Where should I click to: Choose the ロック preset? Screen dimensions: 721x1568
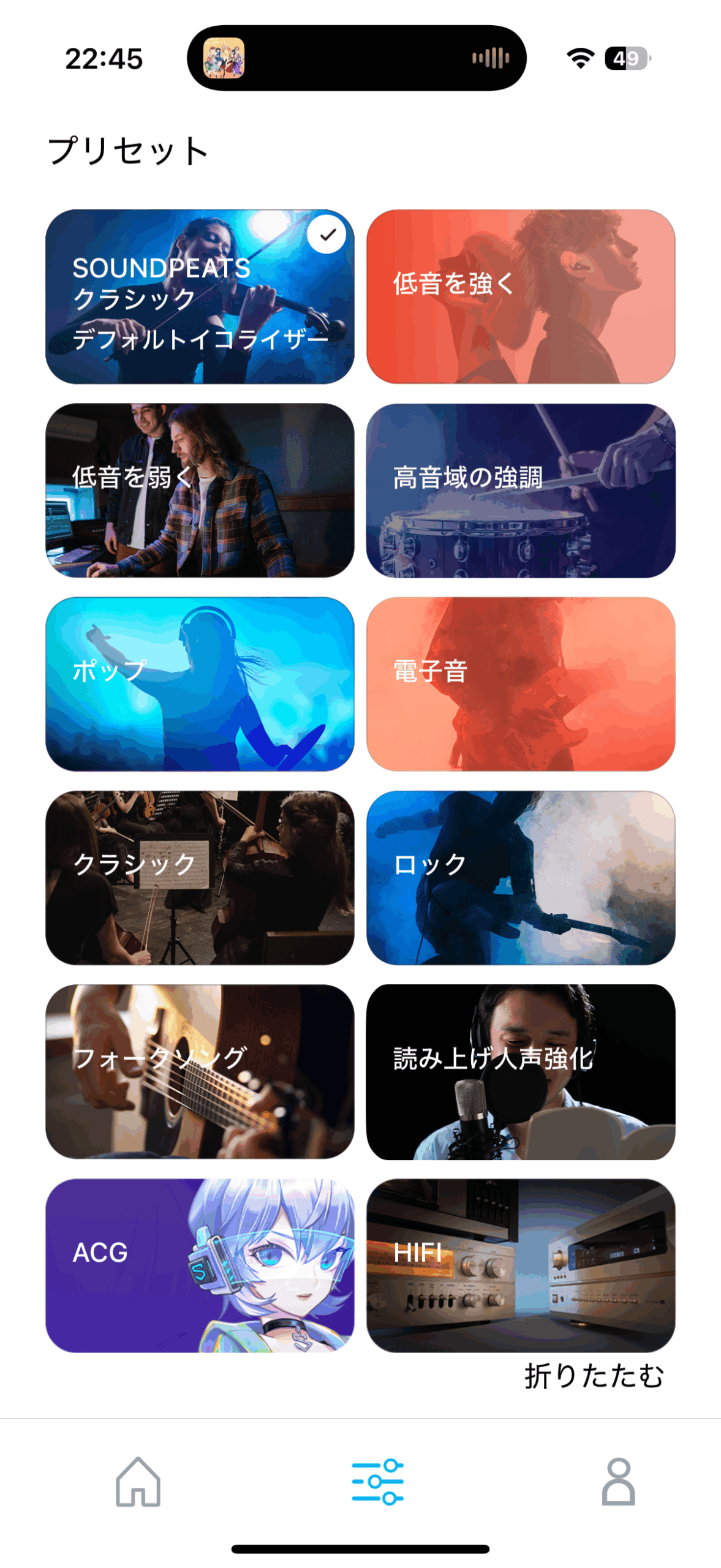[x=520, y=877]
